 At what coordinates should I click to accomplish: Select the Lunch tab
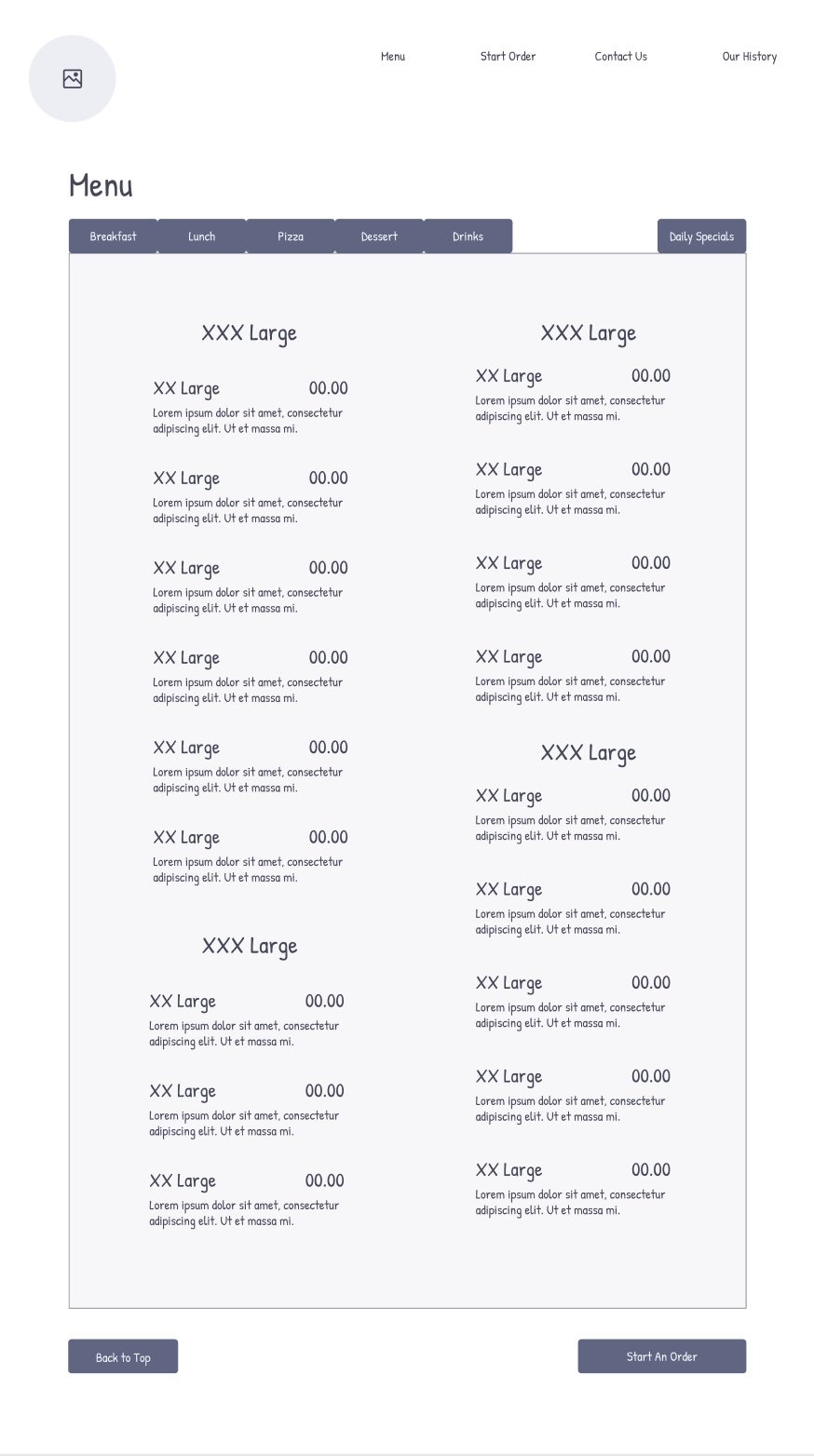202,236
